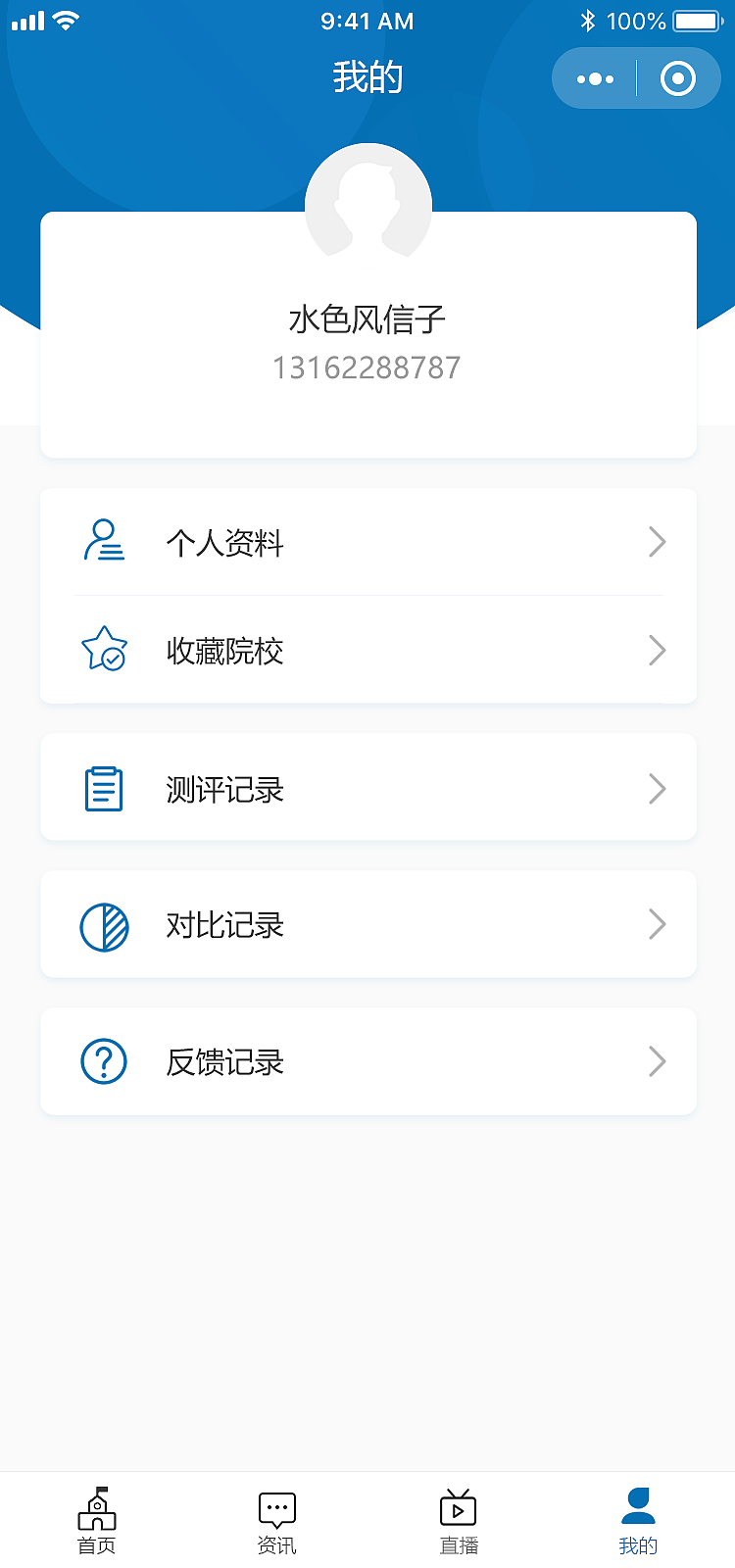
Task: Open the 测评记录 list item
Action: (x=367, y=788)
